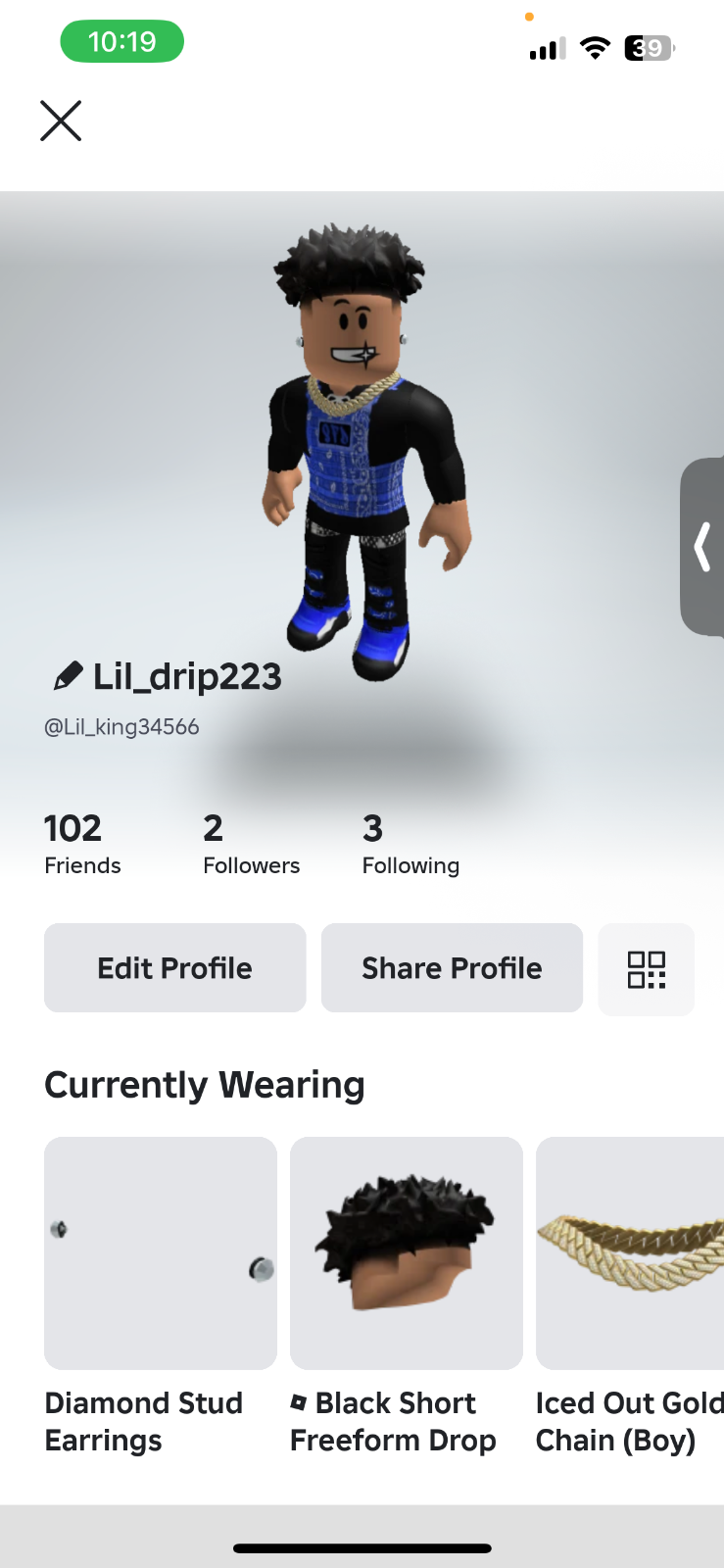Screen dimensions: 724x1568
Task: Tap the cellular signal bars icon
Action: coord(544,47)
